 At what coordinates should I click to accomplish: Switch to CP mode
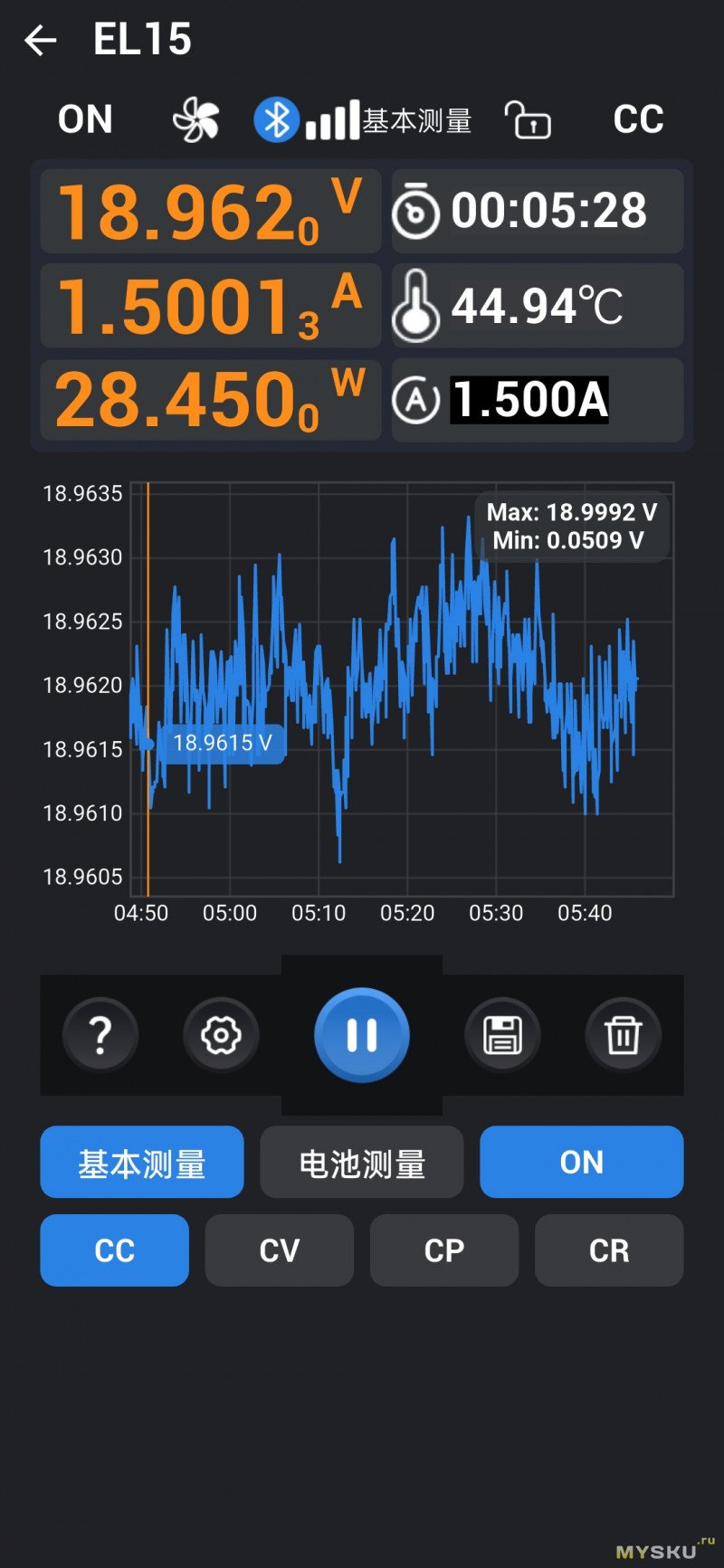tap(444, 1250)
